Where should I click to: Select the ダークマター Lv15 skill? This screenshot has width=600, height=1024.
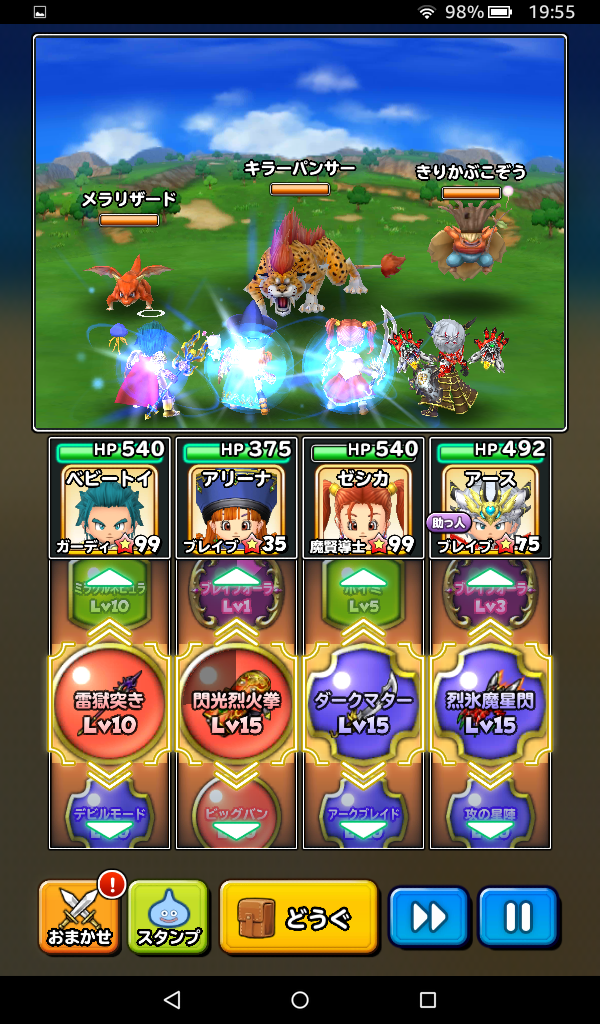tap(363, 710)
